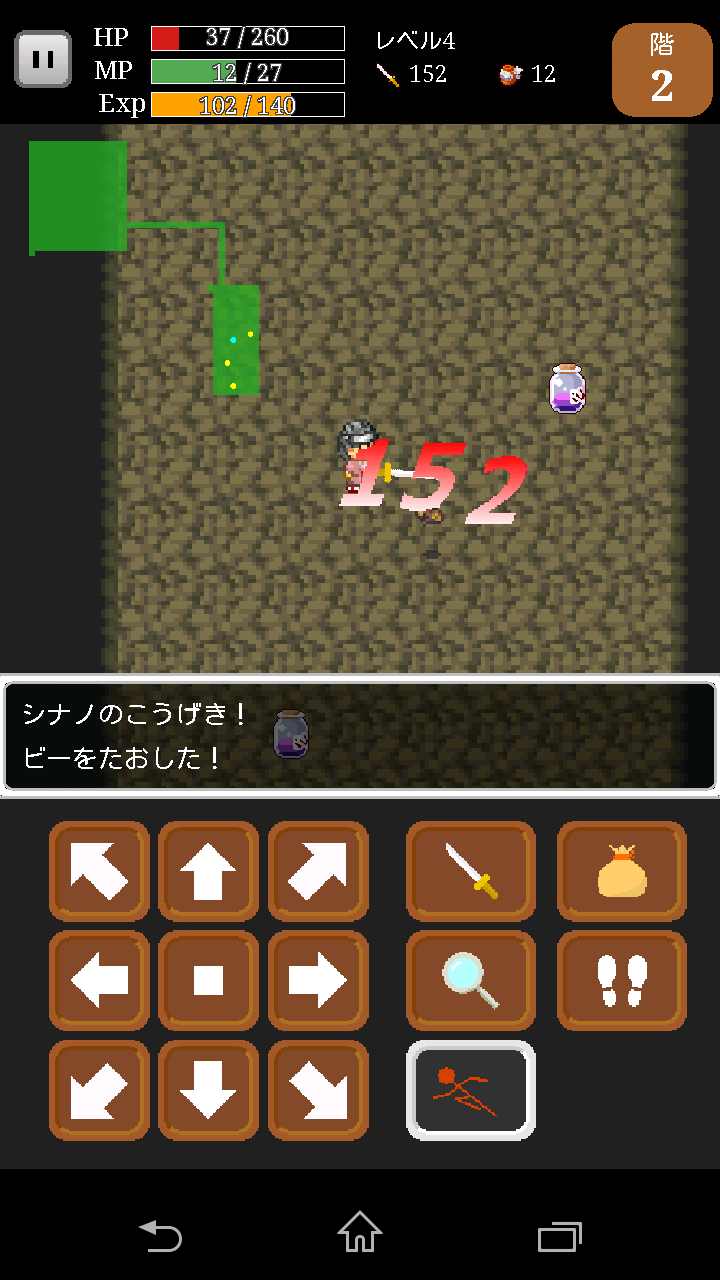Attack with the sword button
Image resolution: width=720 pixels, height=1280 pixels.
470,871
